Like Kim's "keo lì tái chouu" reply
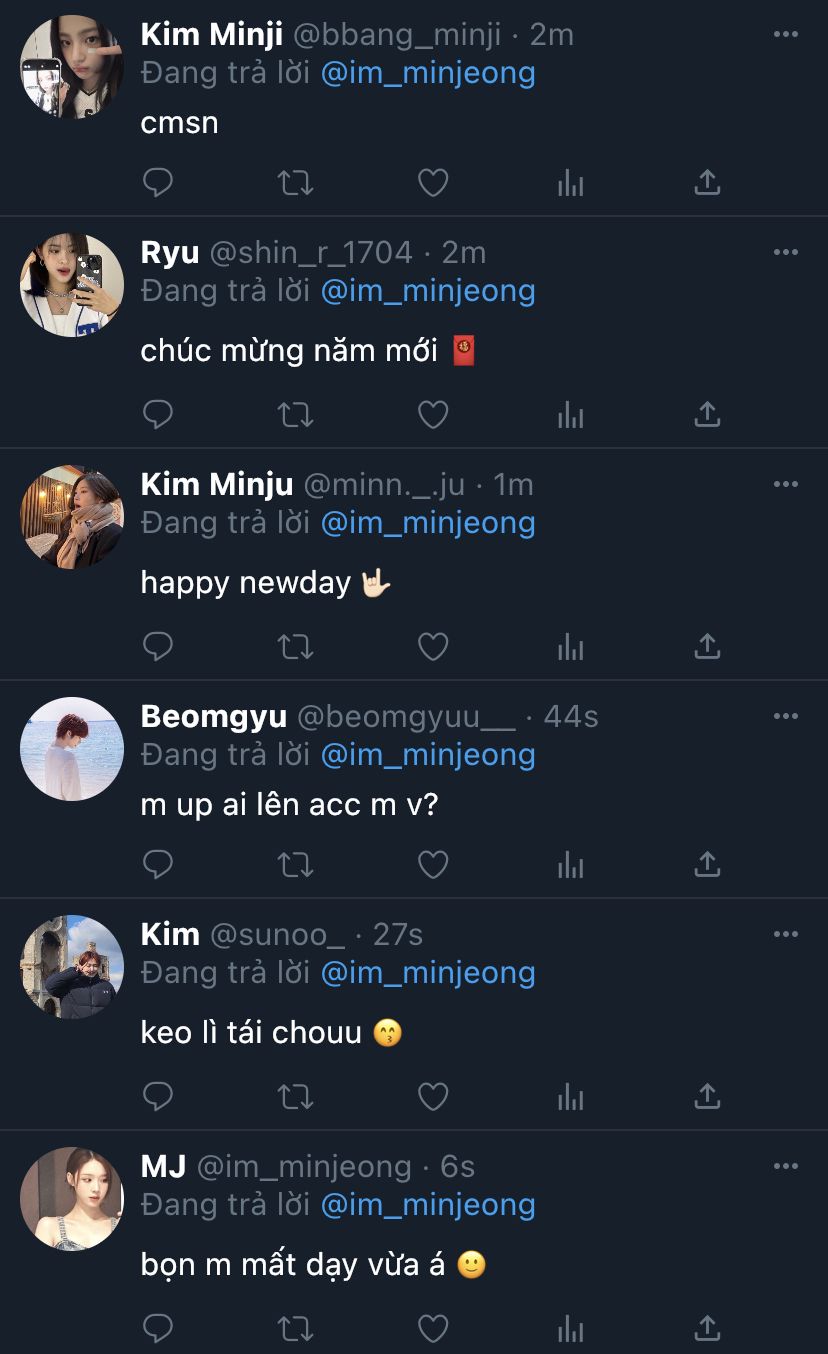 (432, 1097)
